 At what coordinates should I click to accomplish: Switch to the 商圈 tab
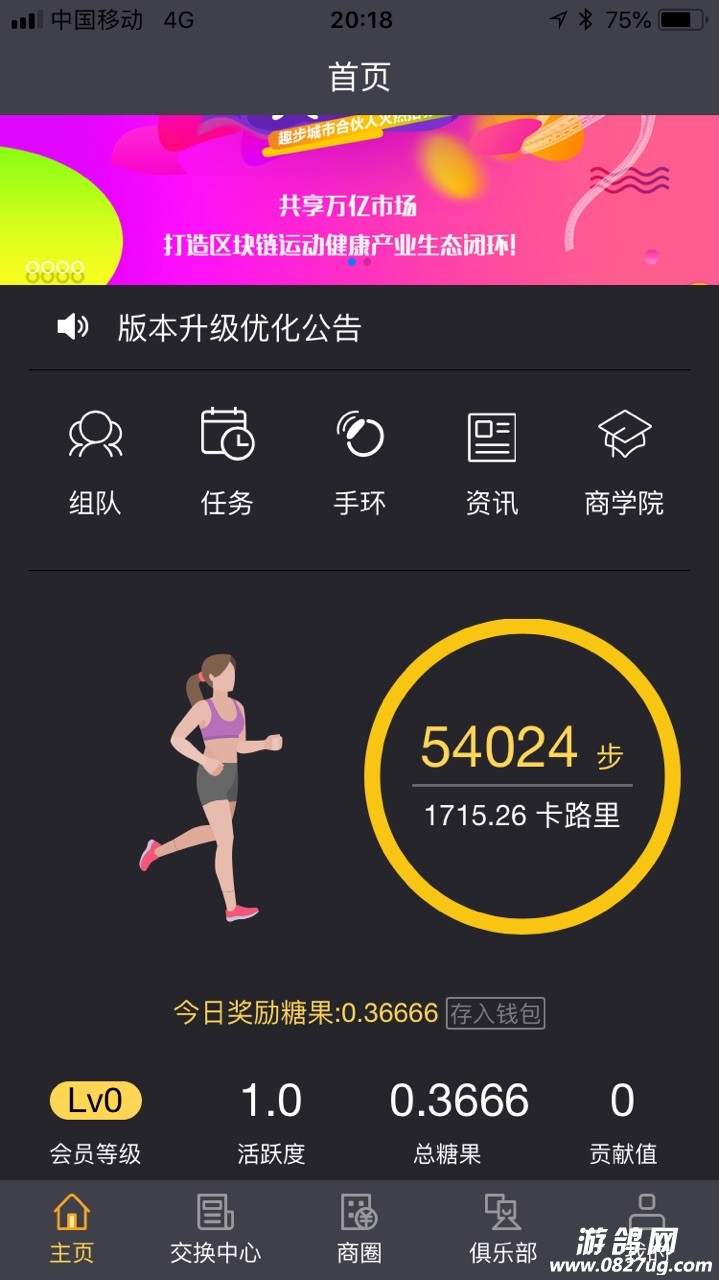359,1229
